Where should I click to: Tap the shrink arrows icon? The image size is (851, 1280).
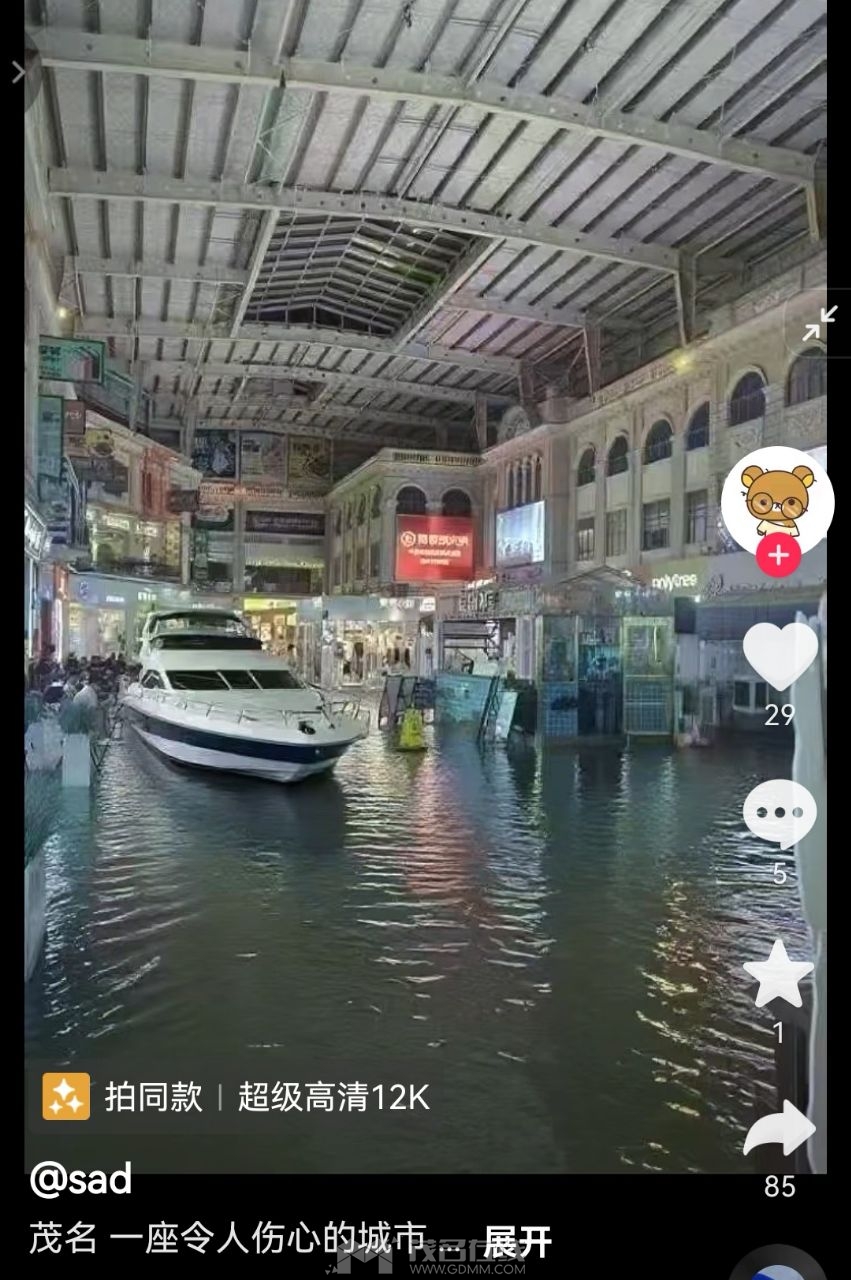(819, 323)
